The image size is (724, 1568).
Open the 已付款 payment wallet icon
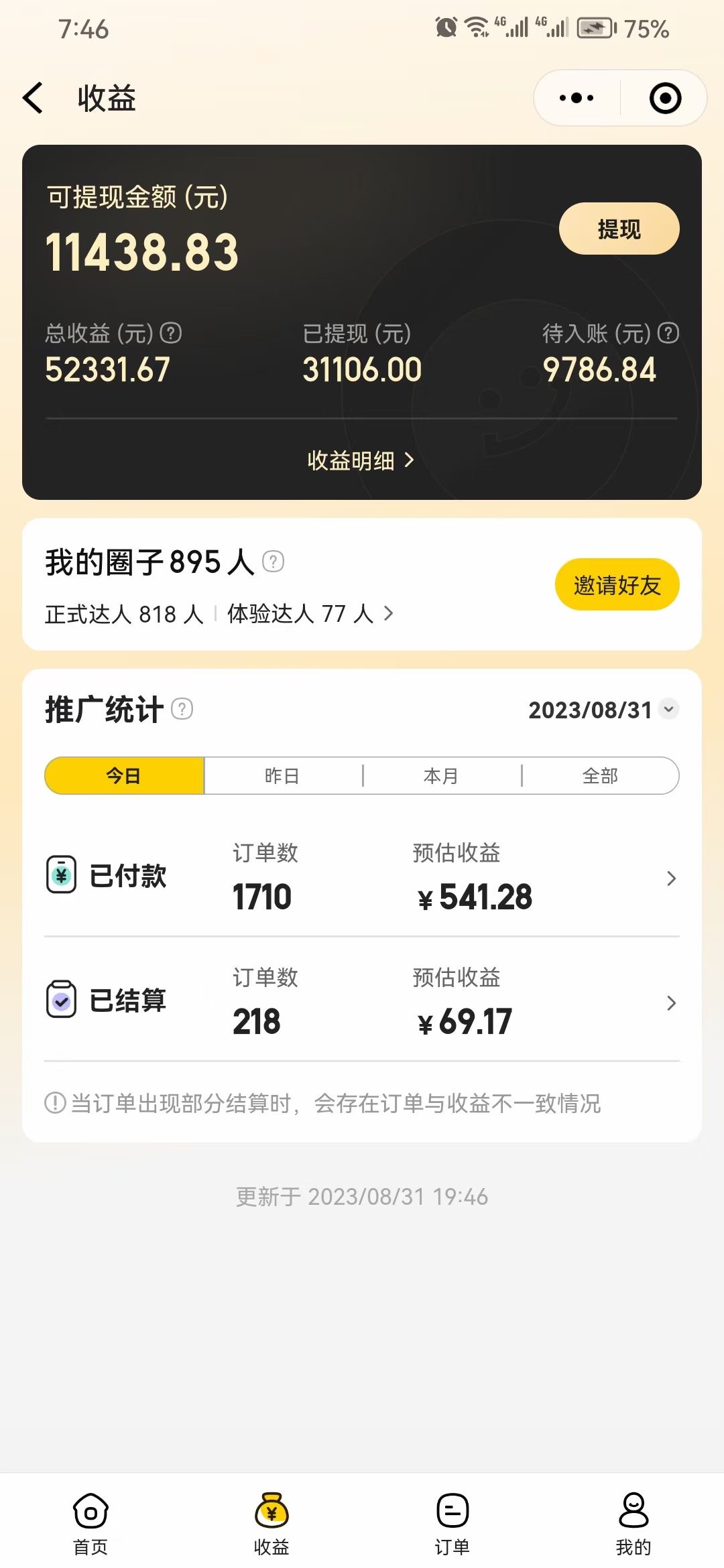(62, 874)
